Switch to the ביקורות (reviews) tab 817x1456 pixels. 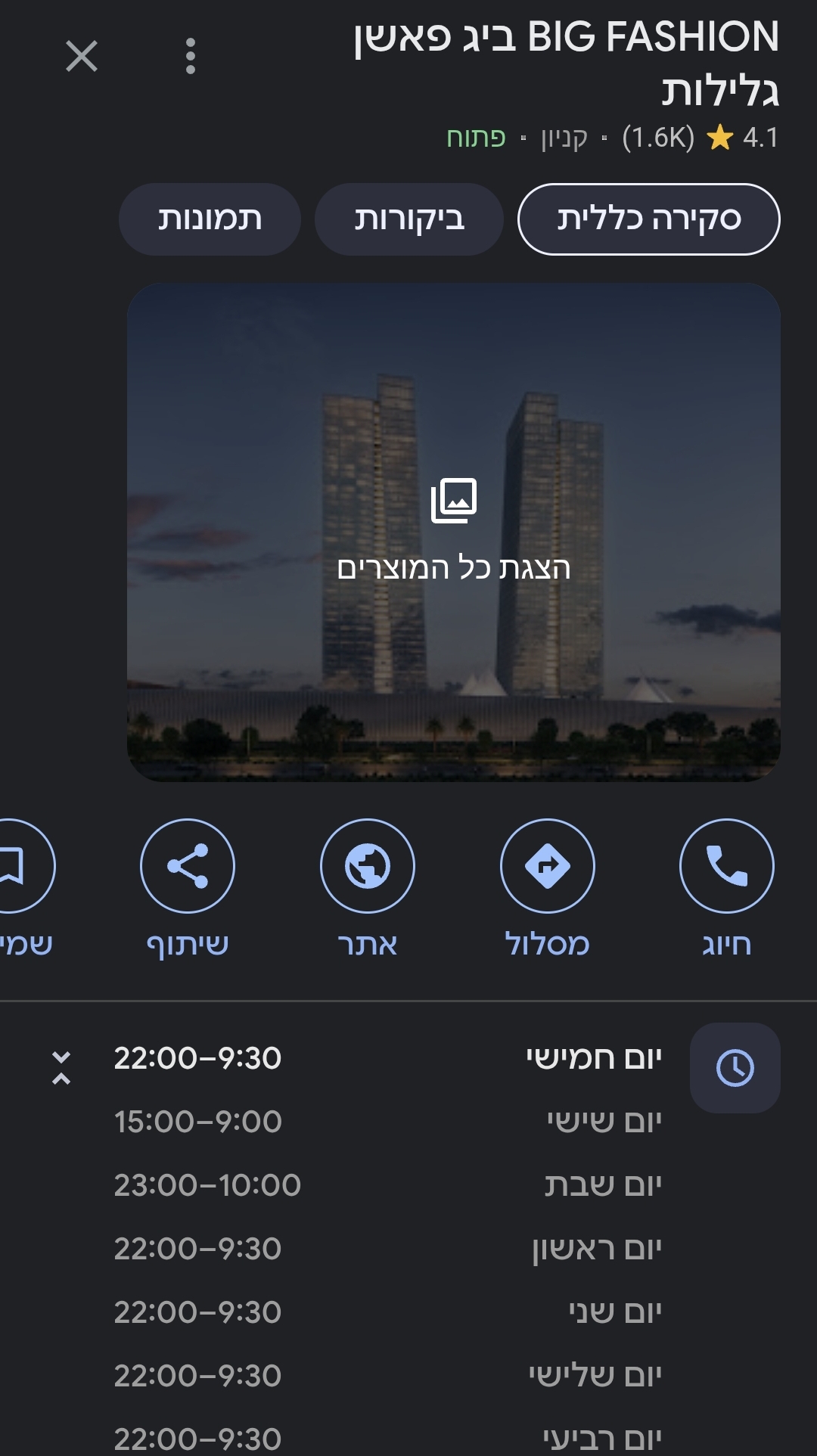pos(409,219)
